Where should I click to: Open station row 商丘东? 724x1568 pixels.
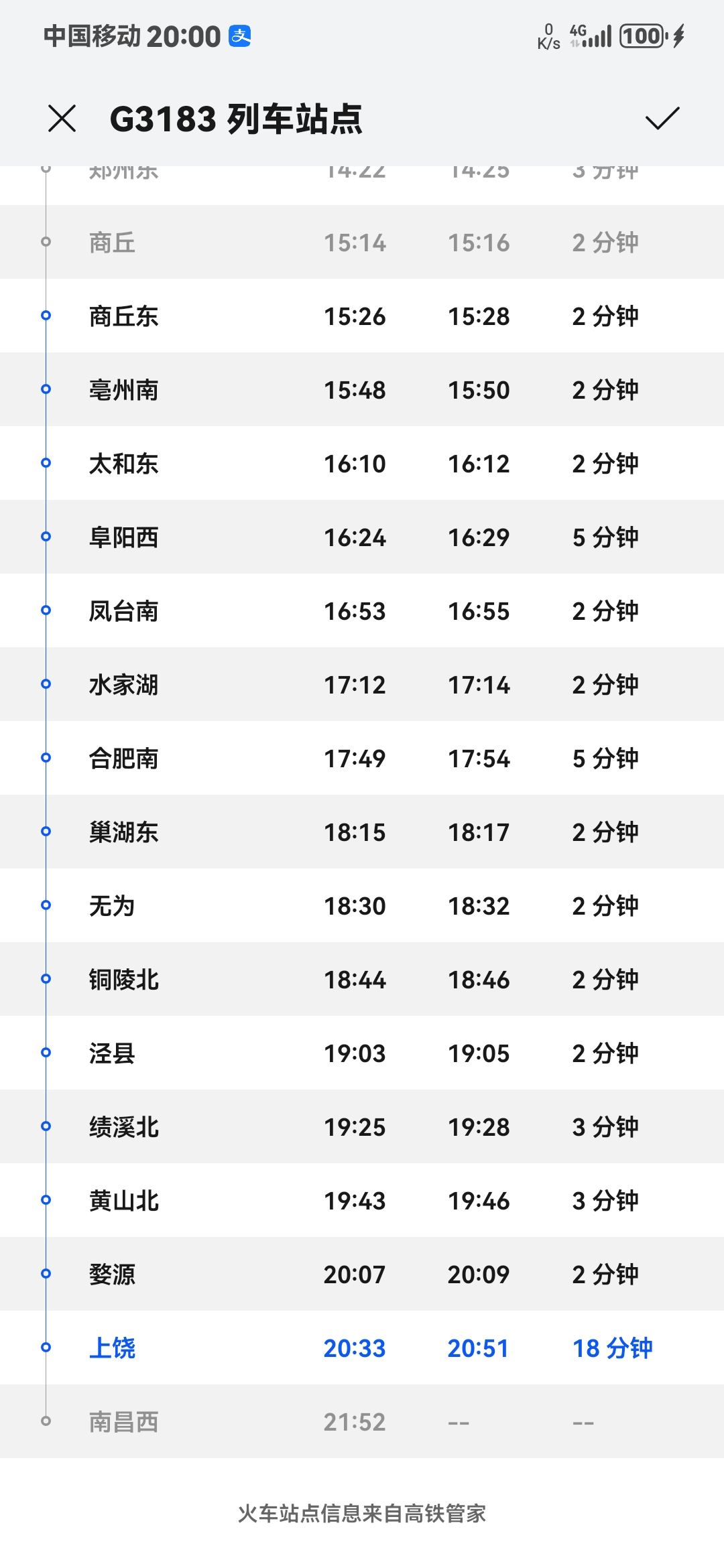tap(362, 316)
